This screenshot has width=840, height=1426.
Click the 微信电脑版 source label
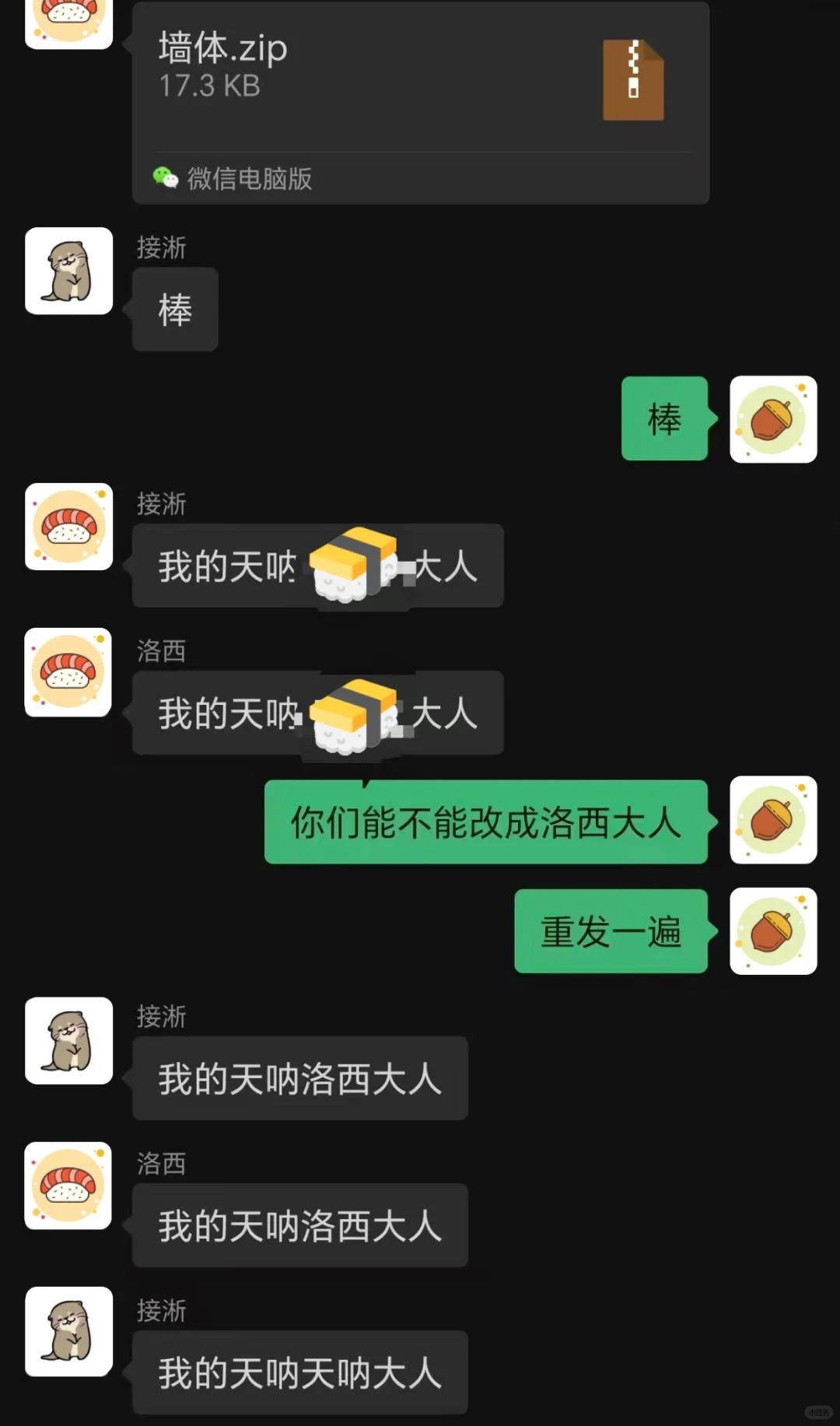247,180
